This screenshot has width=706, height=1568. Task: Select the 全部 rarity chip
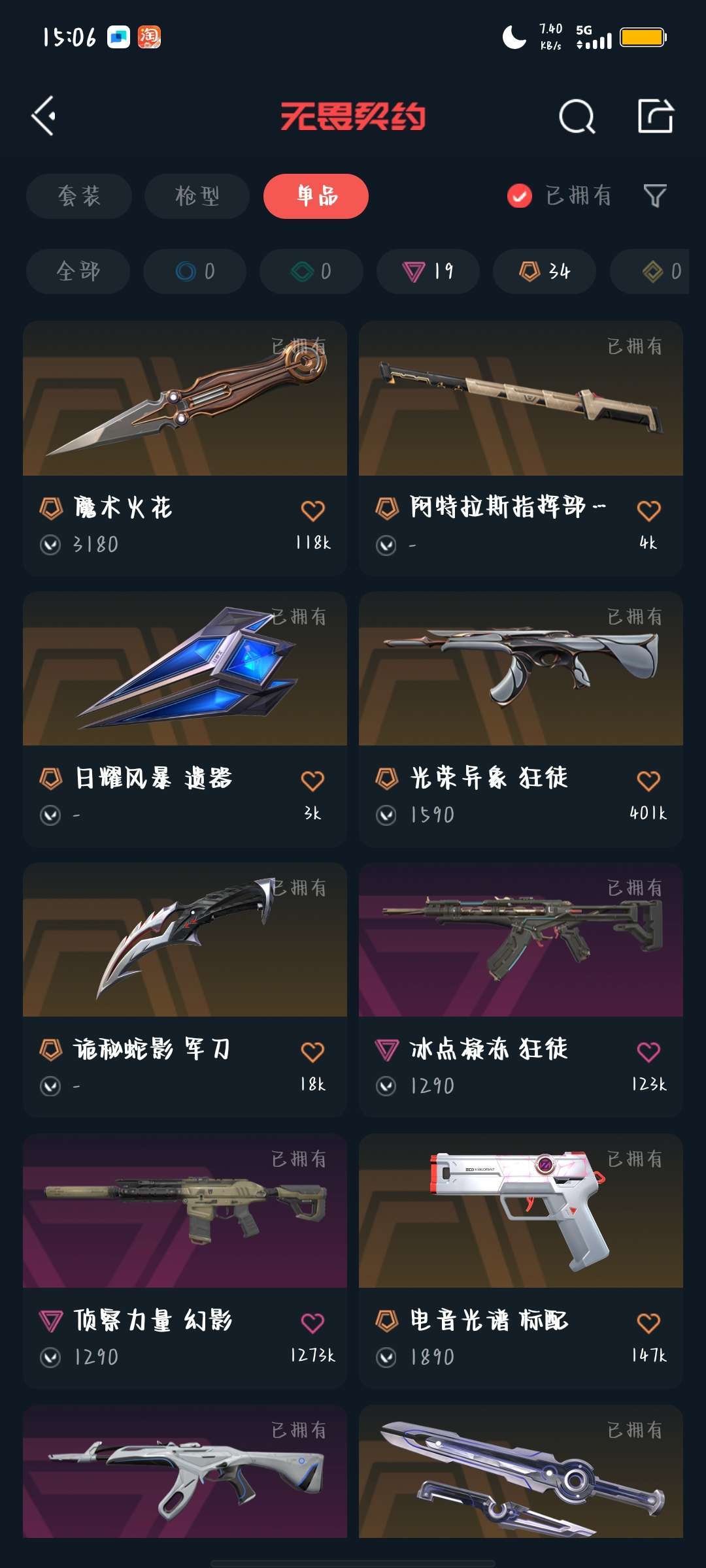click(78, 271)
